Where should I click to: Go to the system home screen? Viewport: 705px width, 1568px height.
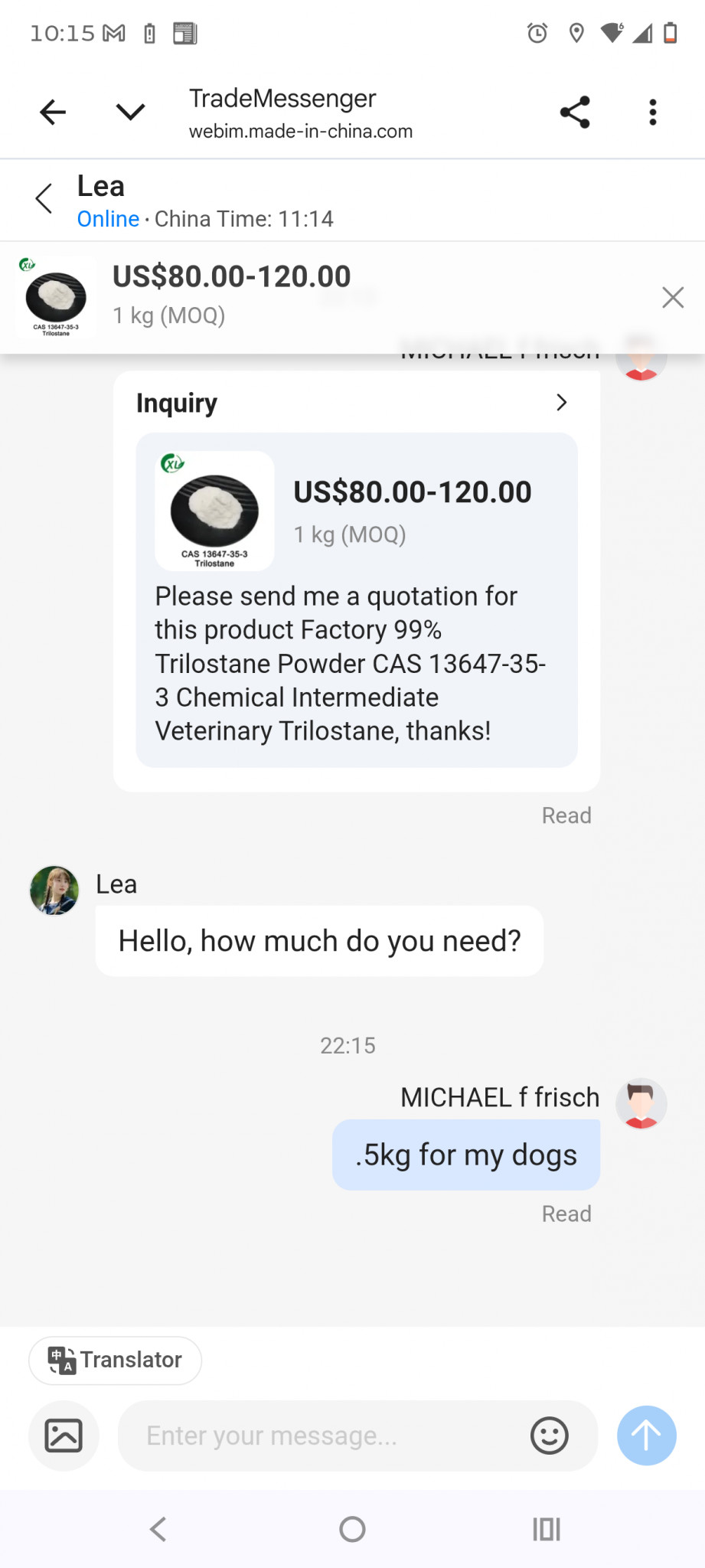[352, 1529]
